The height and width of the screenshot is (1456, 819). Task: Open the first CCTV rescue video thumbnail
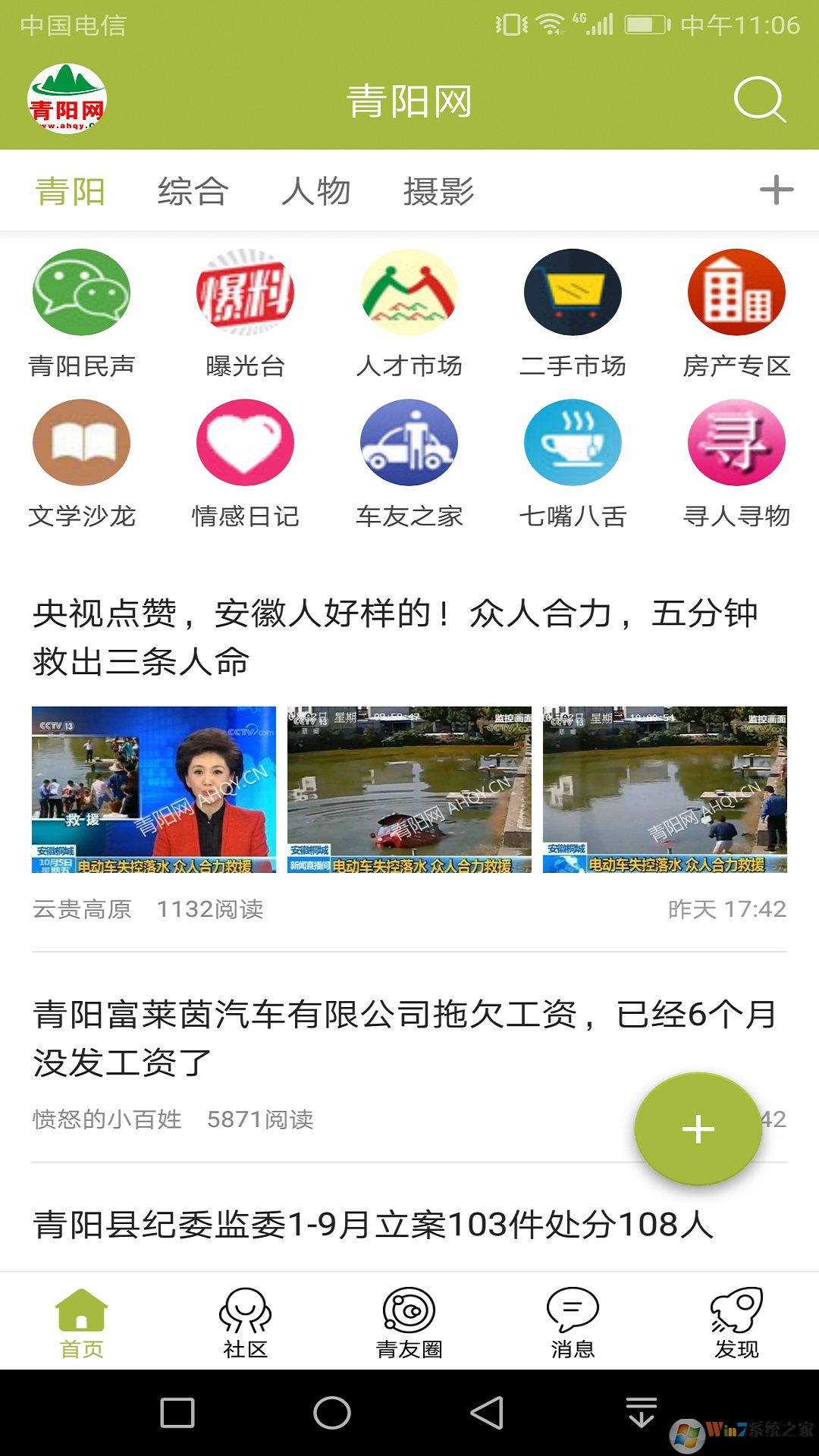click(x=152, y=792)
